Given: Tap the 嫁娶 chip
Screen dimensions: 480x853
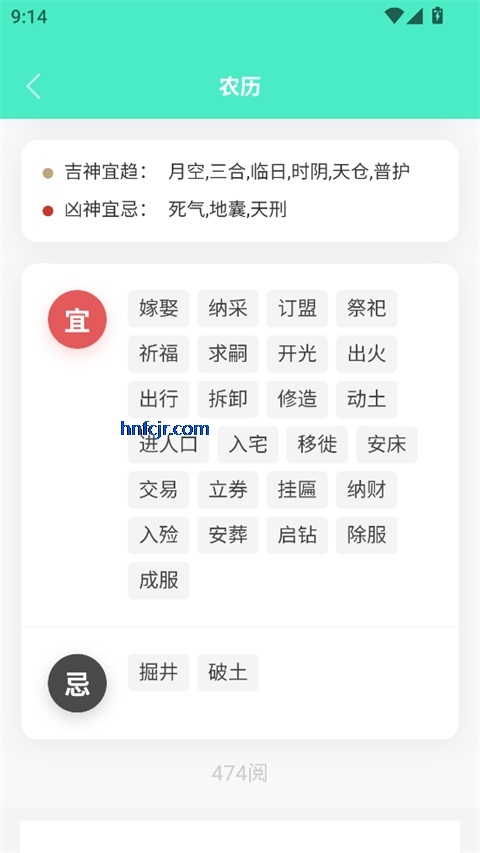Looking at the screenshot, I should [x=158, y=308].
